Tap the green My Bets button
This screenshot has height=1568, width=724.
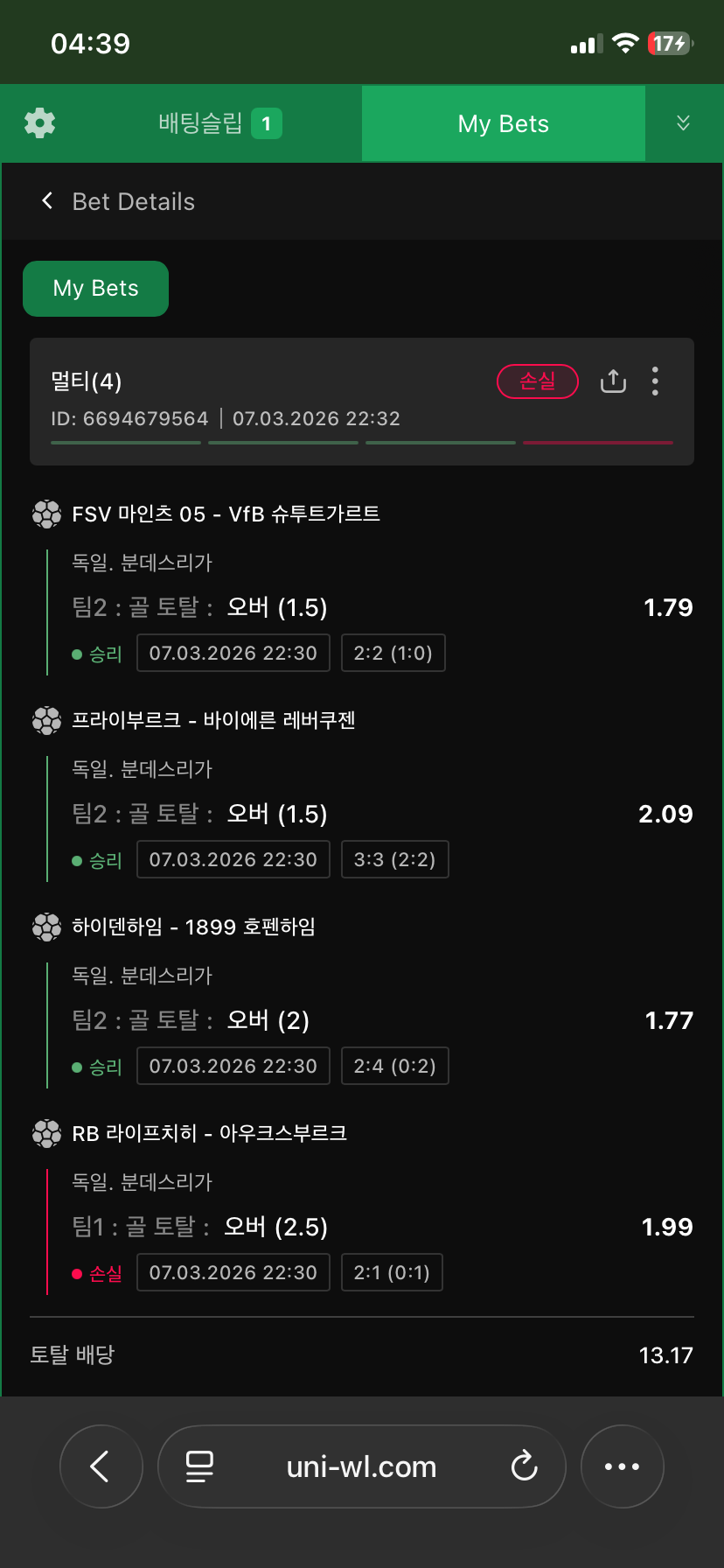click(95, 289)
